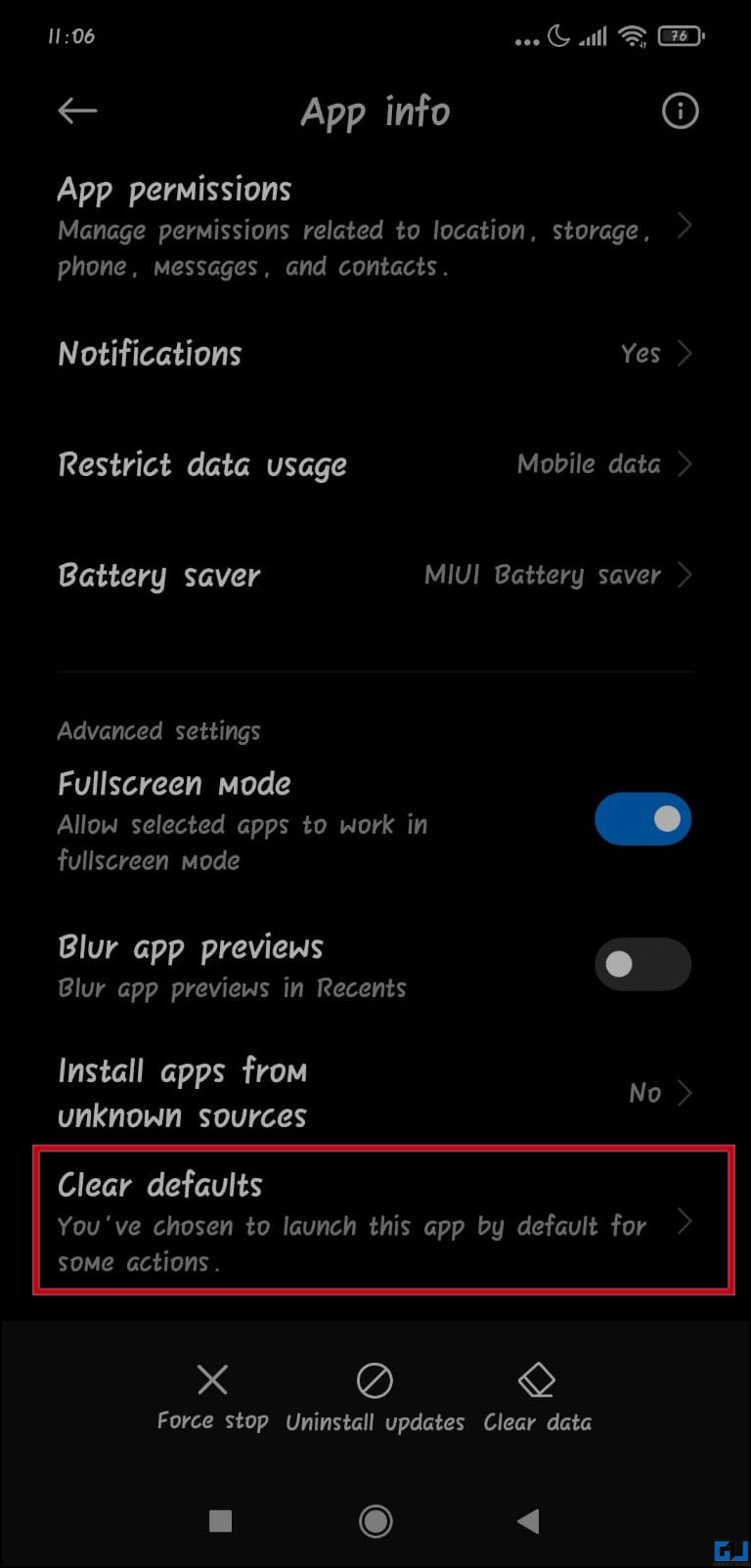The width and height of the screenshot is (751, 1568).
Task: Tap the back arrow to leave App info
Action: 76,110
